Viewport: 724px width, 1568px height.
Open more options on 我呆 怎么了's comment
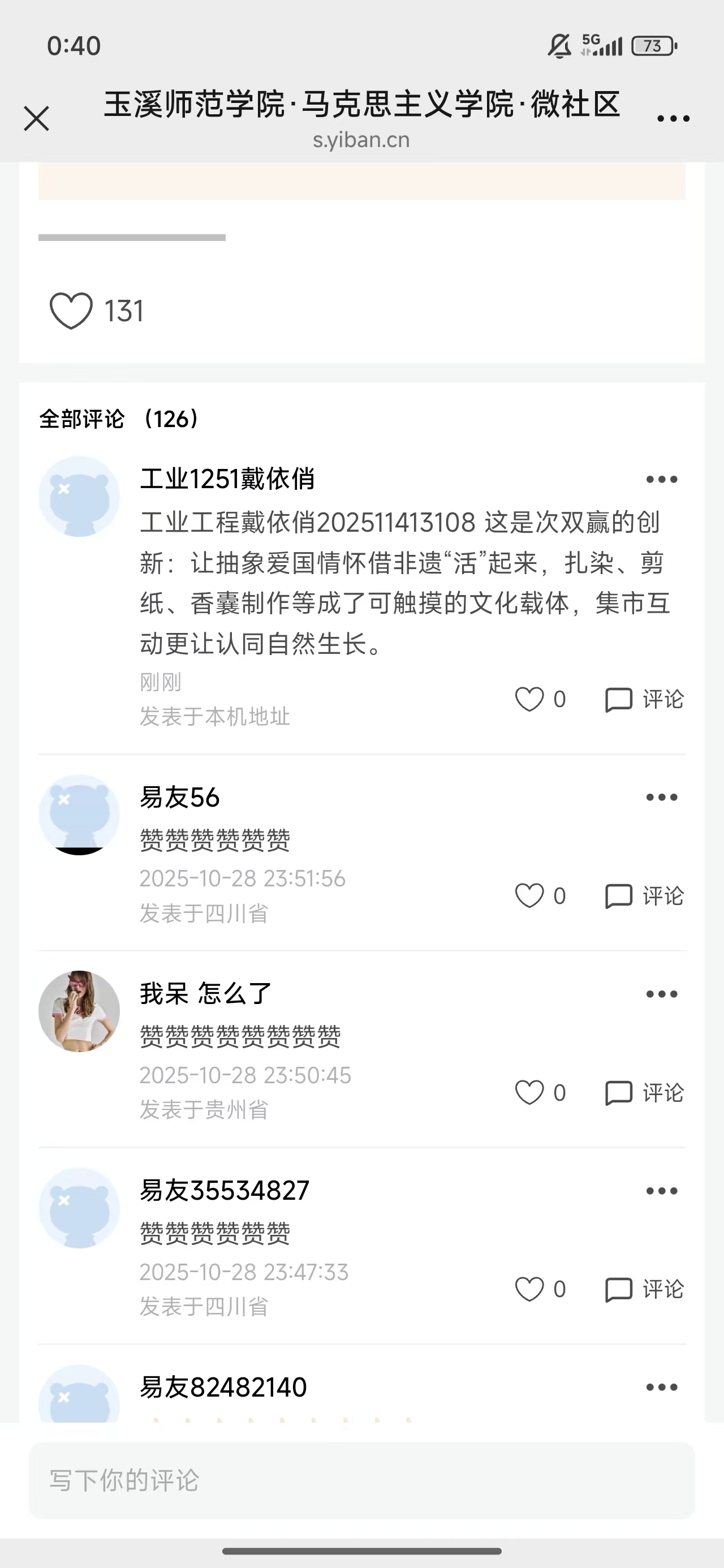(661, 994)
